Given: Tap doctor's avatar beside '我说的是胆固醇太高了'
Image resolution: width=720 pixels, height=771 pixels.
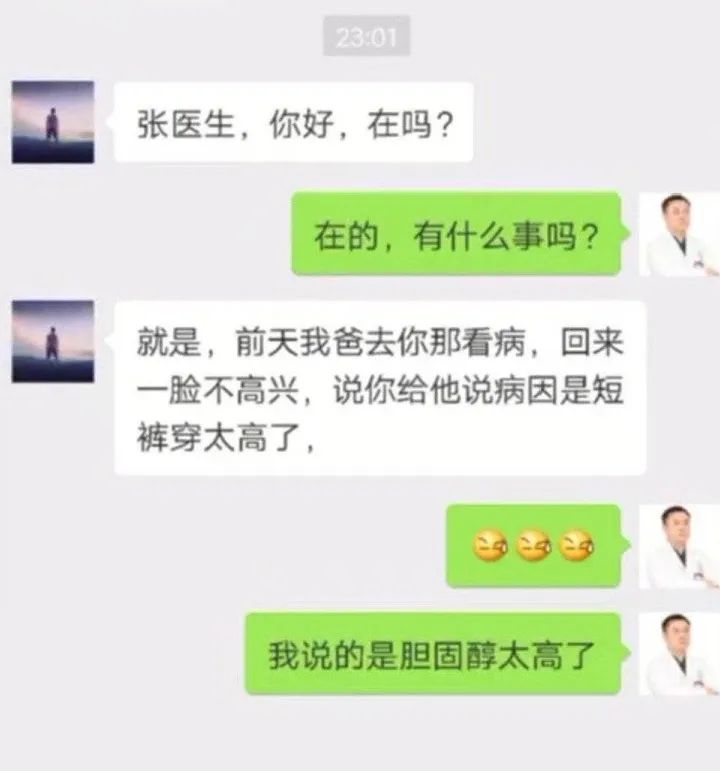Looking at the screenshot, I should pos(680,655).
